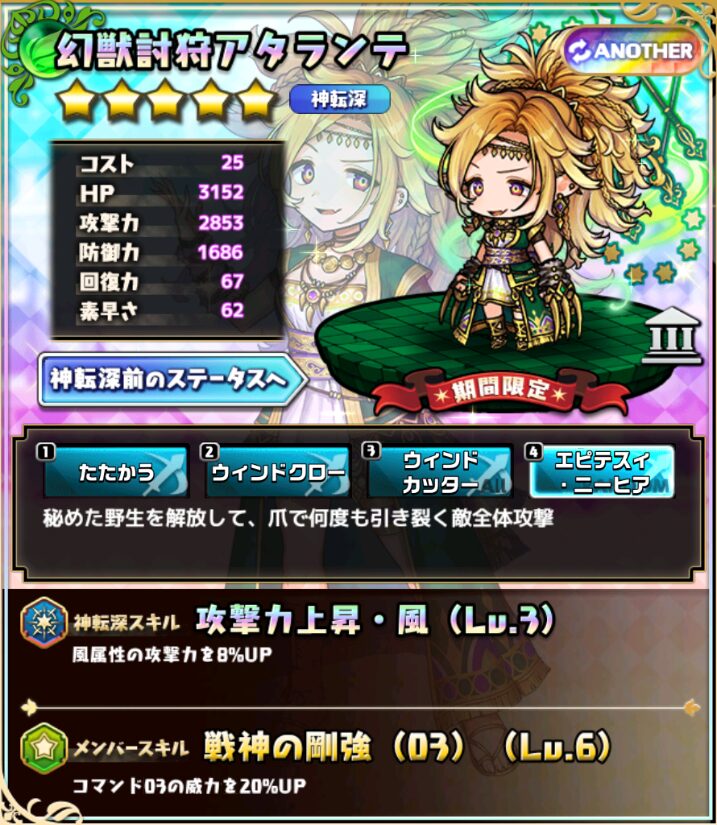717x825 pixels.
Task: Select the エピテスィ・ニーヒア skill
Action: (602, 472)
